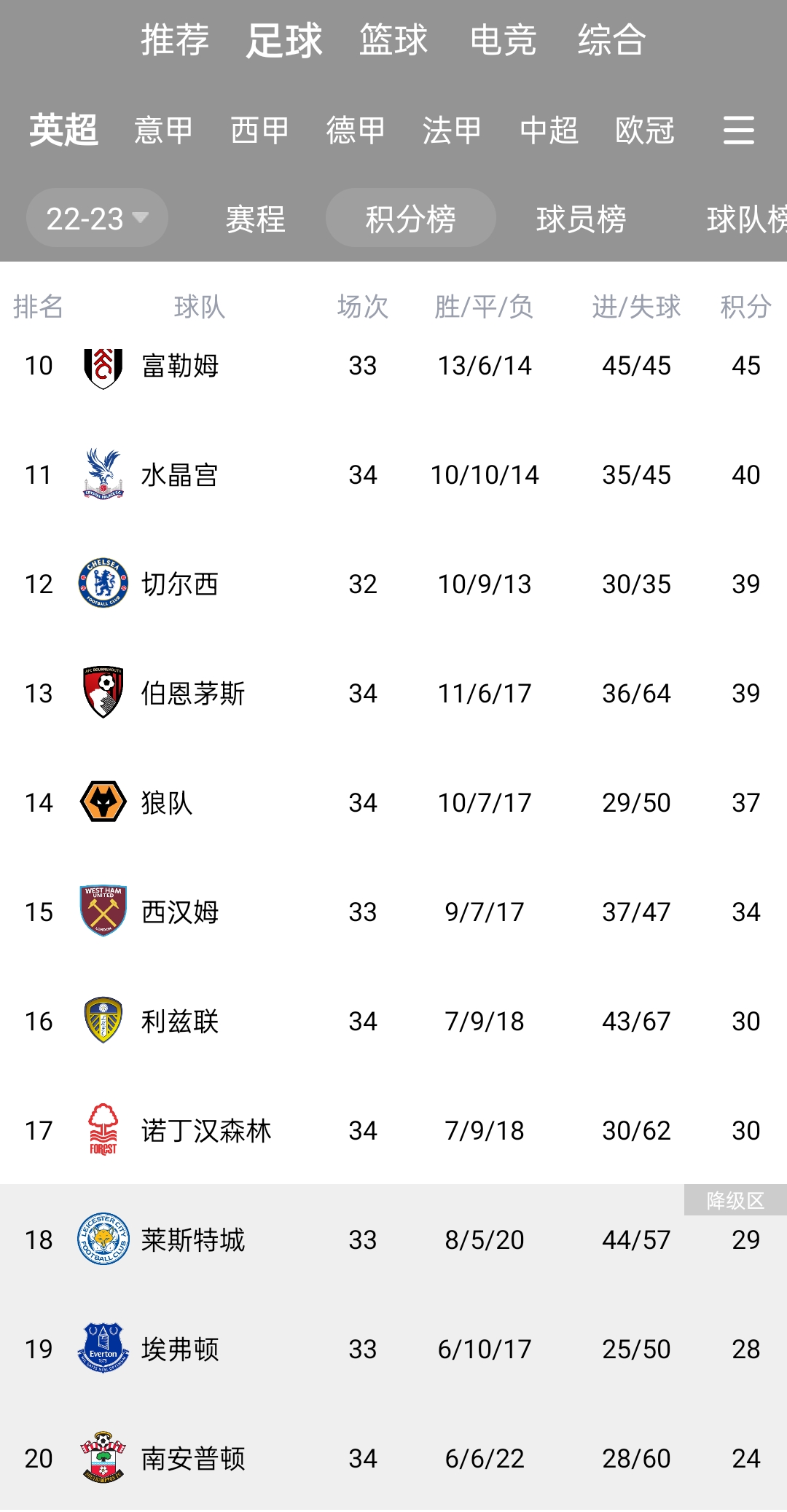Switch league to 意甲
Image resolution: width=787 pixels, height=1512 pixels.
tap(163, 130)
